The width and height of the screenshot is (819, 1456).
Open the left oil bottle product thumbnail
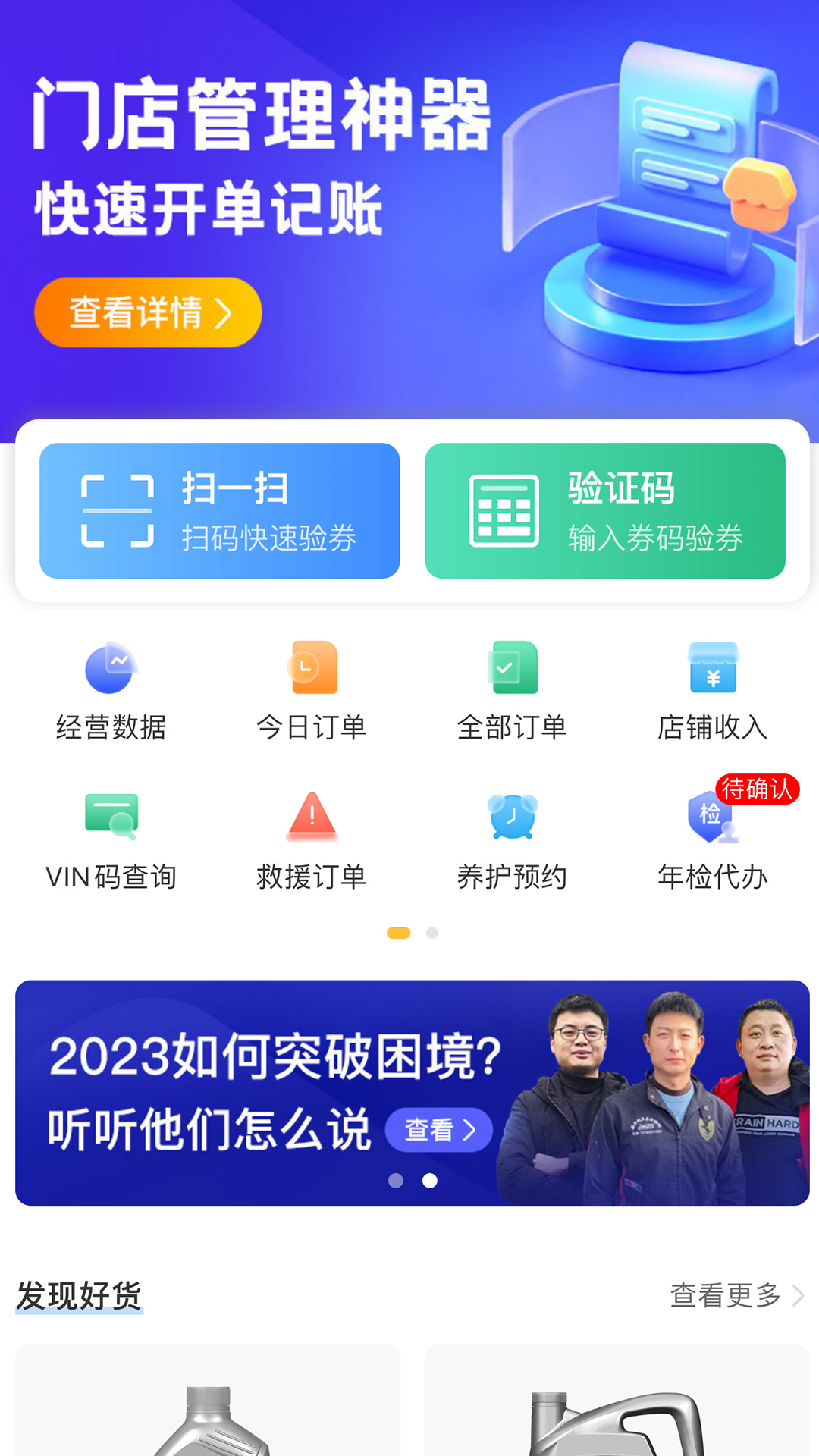(205, 1410)
